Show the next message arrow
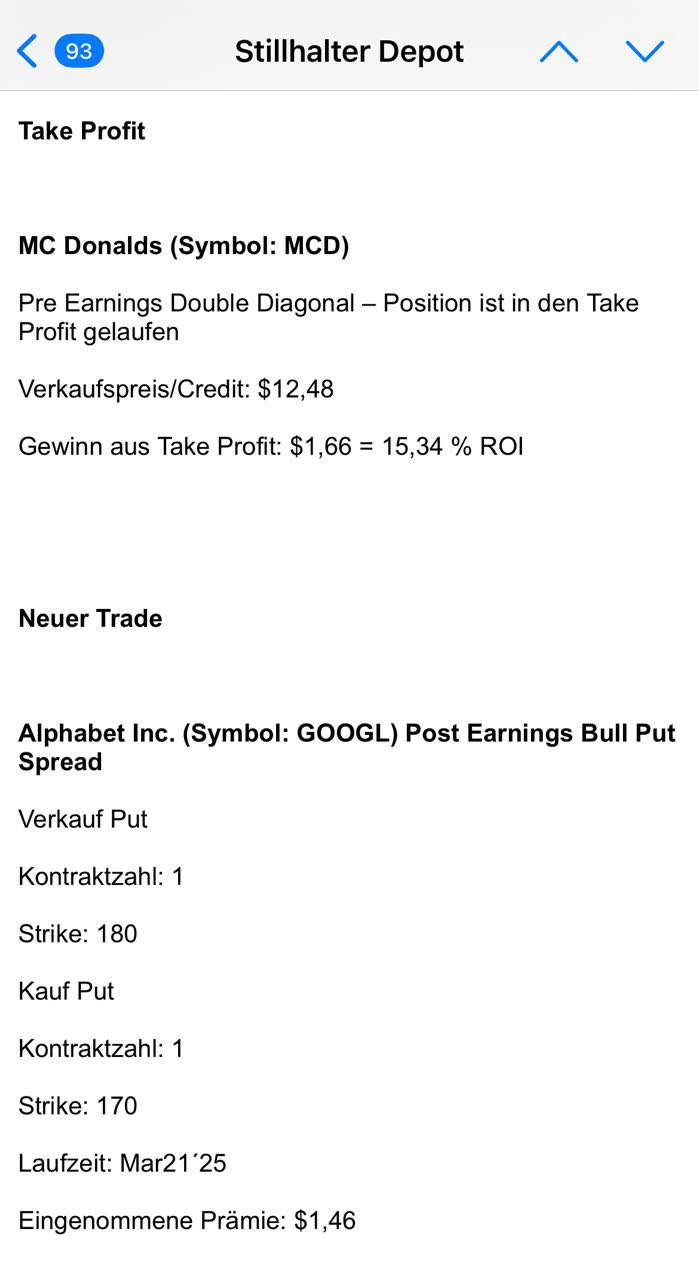This screenshot has height=1280, width=699. point(645,52)
